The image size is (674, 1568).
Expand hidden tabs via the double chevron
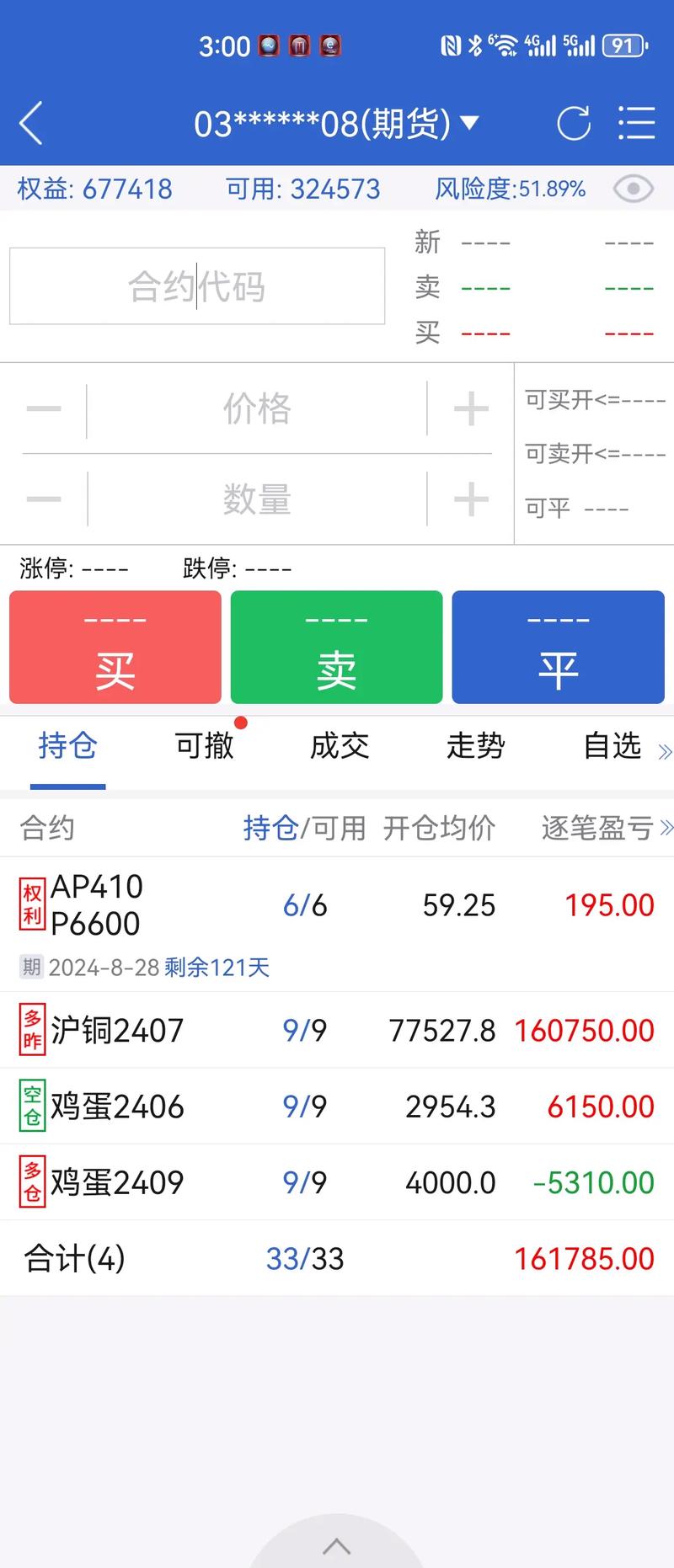tap(664, 752)
